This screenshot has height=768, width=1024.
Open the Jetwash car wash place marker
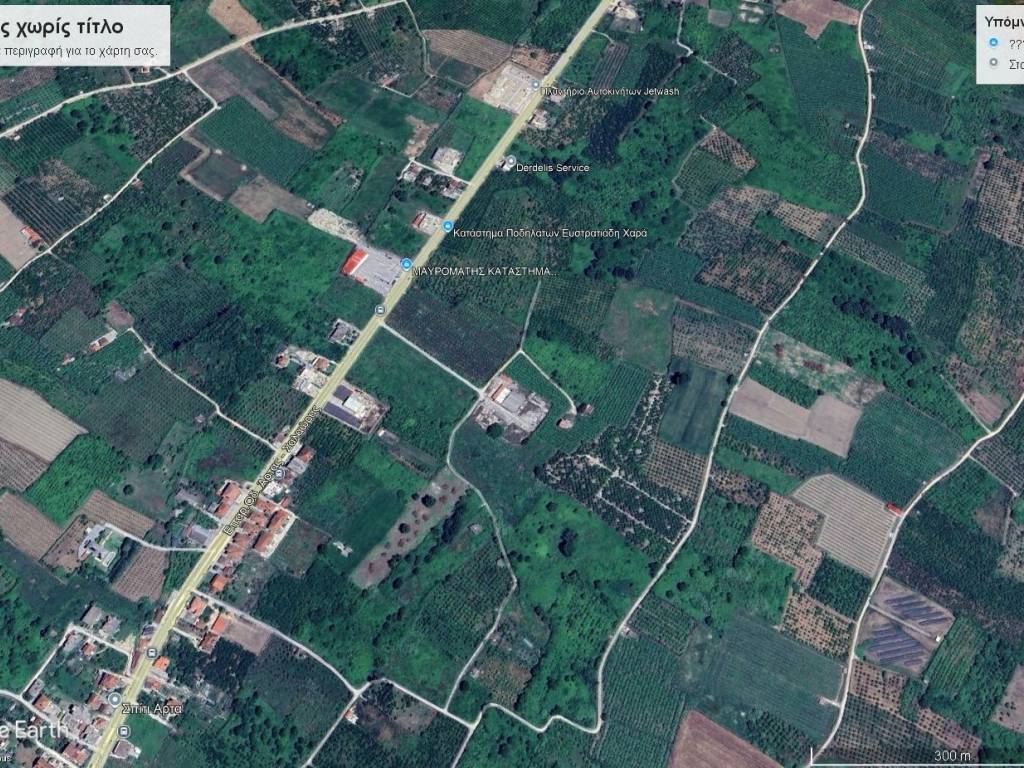(x=535, y=85)
